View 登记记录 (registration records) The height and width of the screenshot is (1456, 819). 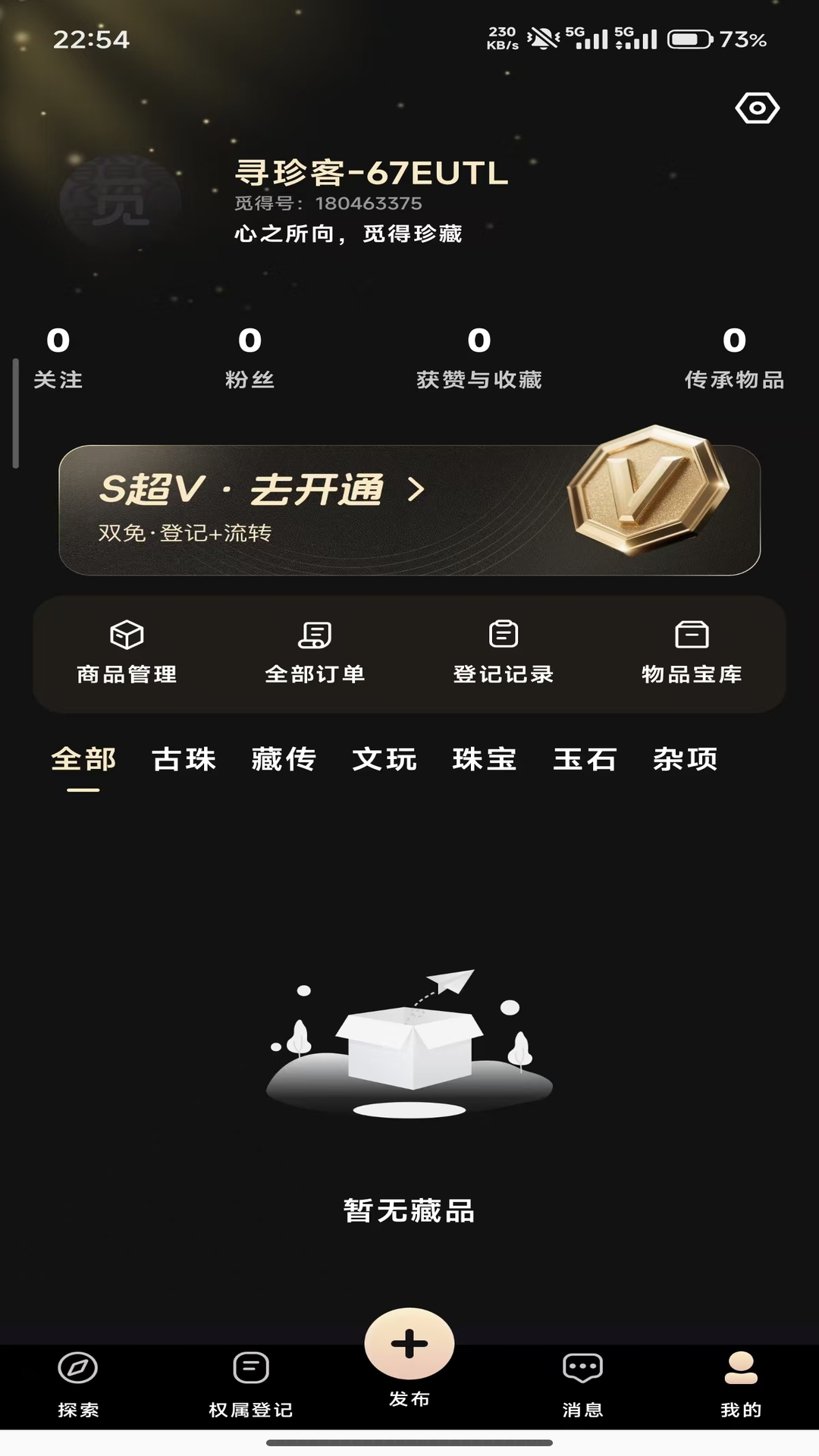click(504, 652)
